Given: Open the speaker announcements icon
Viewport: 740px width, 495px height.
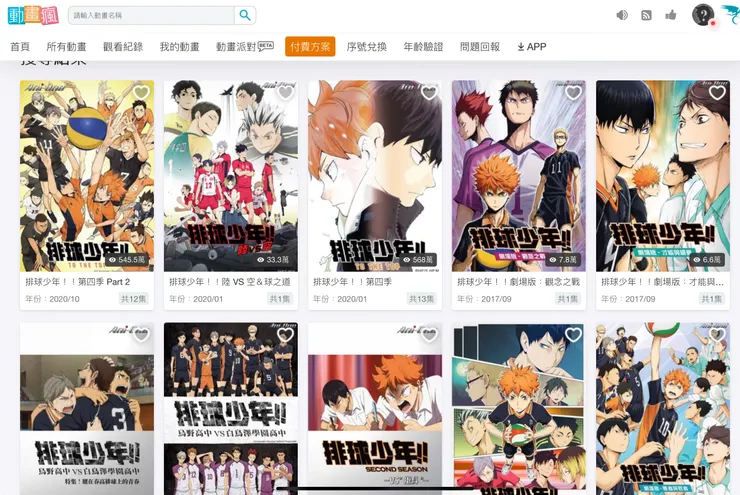Looking at the screenshot, I should click(622, 15).
